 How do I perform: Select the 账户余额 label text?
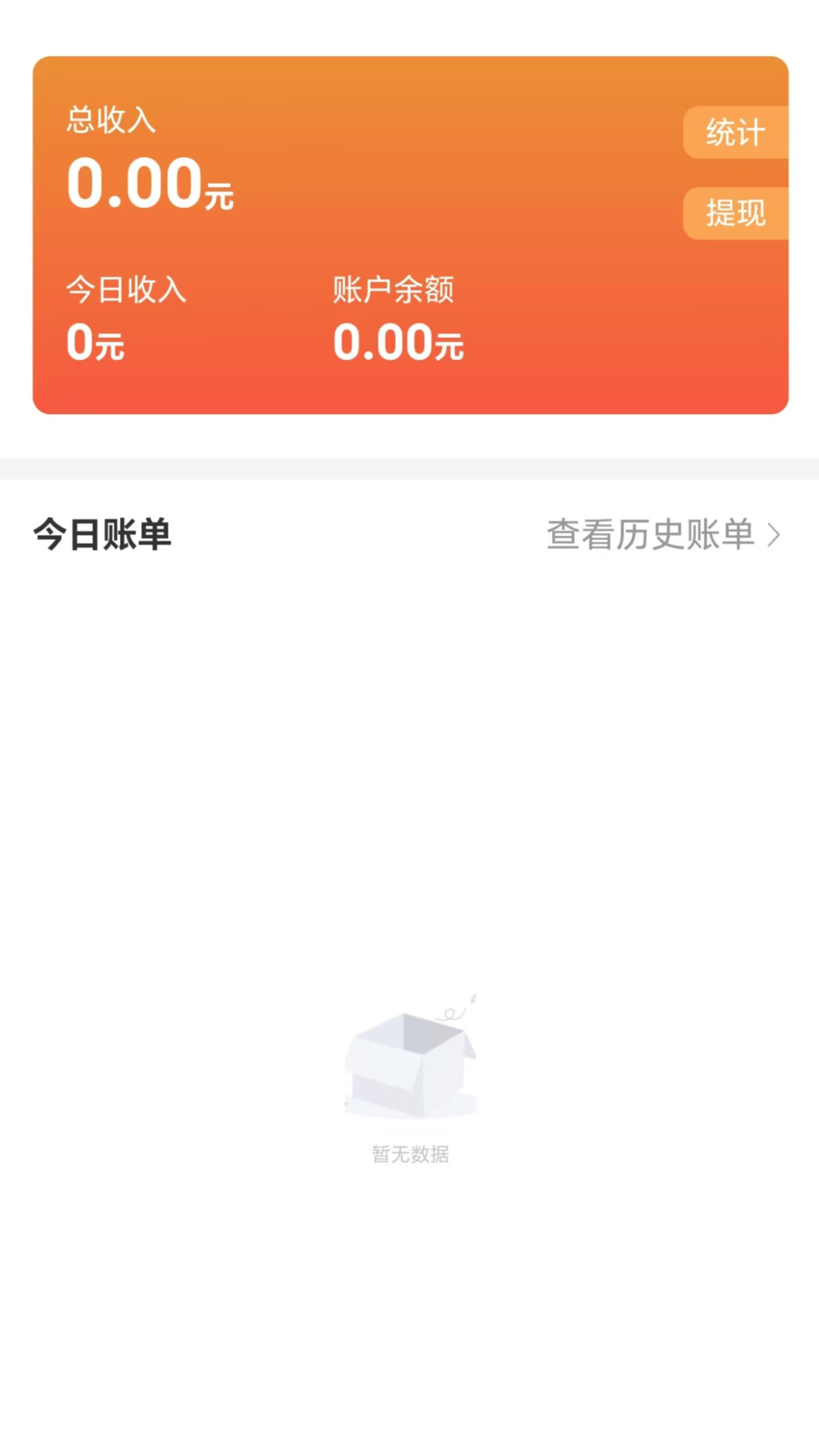coord(394,290)
